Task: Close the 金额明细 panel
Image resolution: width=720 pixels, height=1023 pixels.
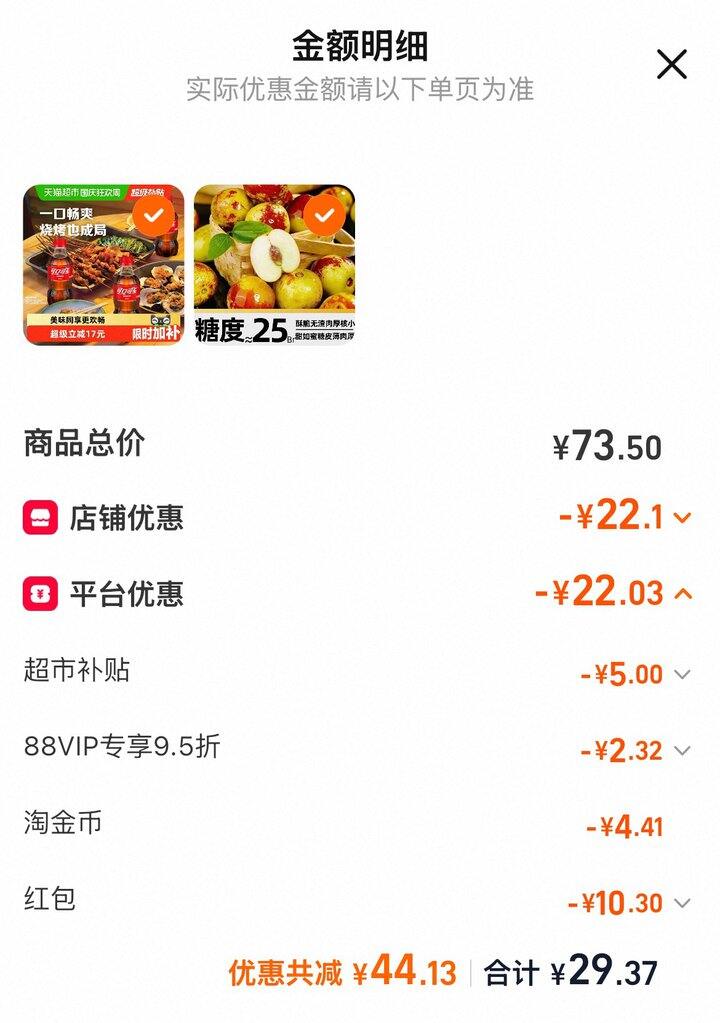Action: coord(671,64)
